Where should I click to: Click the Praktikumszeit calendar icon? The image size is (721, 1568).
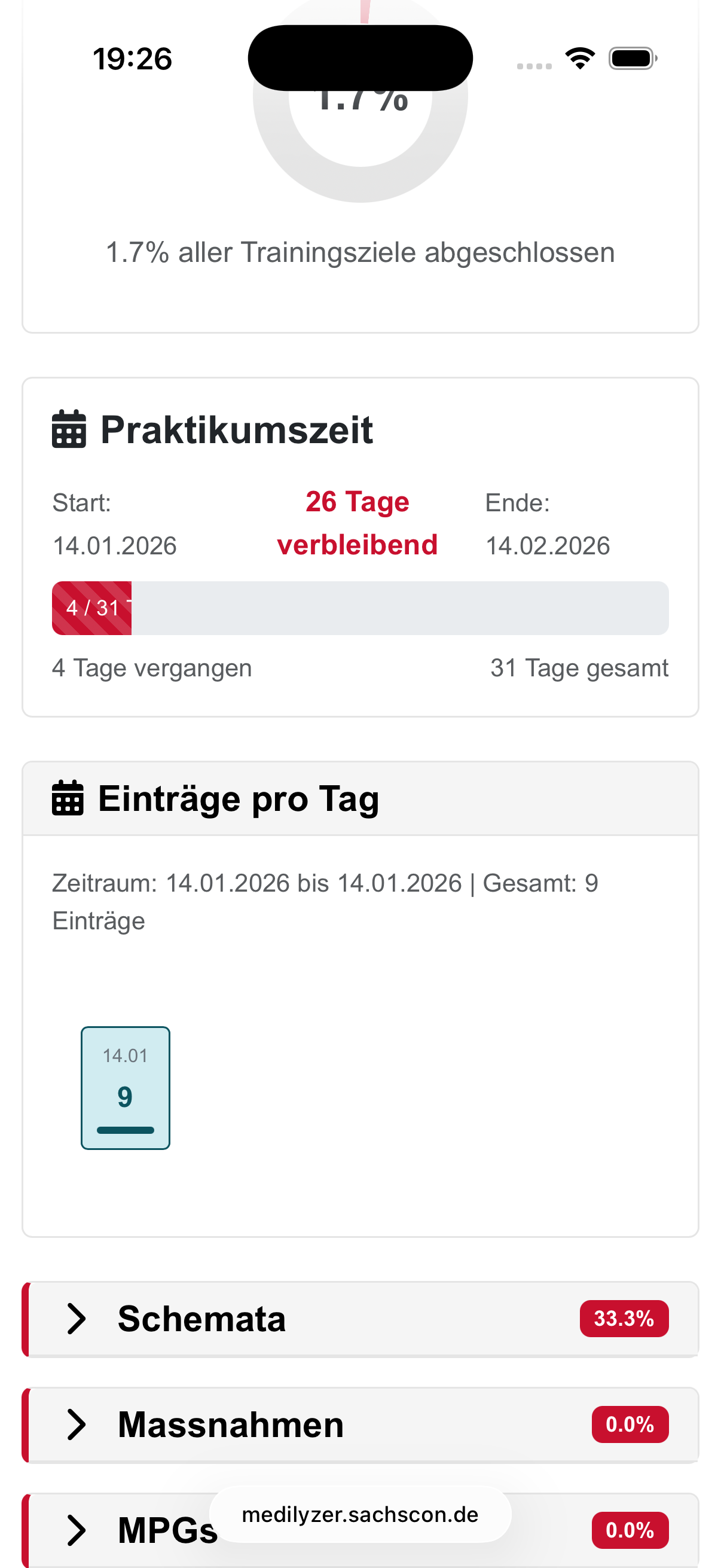point(68,431)
